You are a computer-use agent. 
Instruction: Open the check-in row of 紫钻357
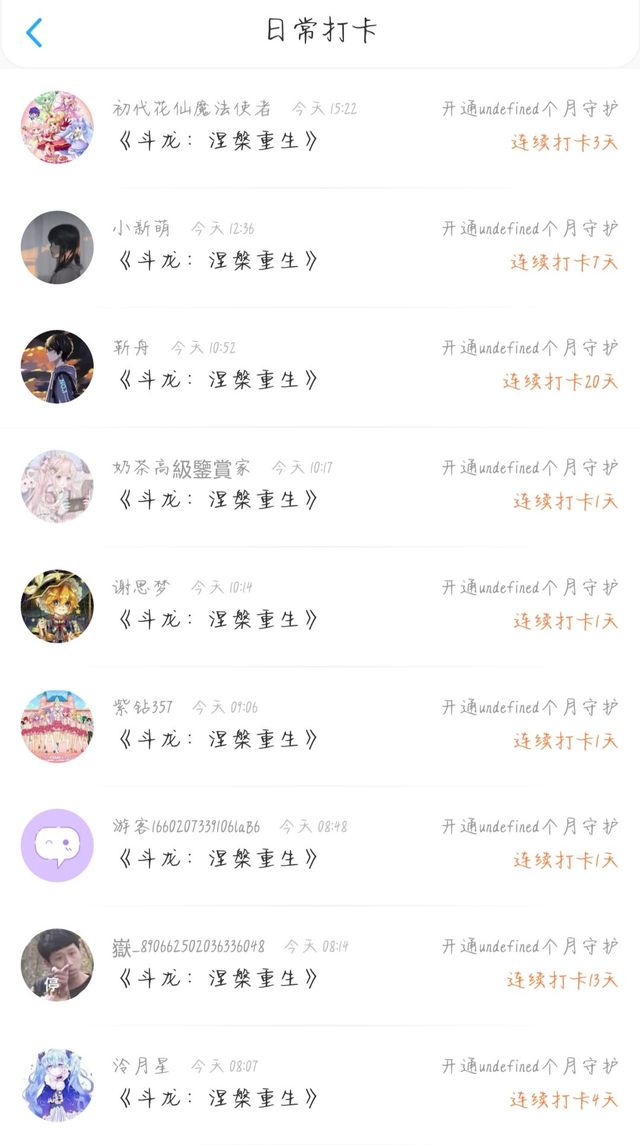click(320, 726)
